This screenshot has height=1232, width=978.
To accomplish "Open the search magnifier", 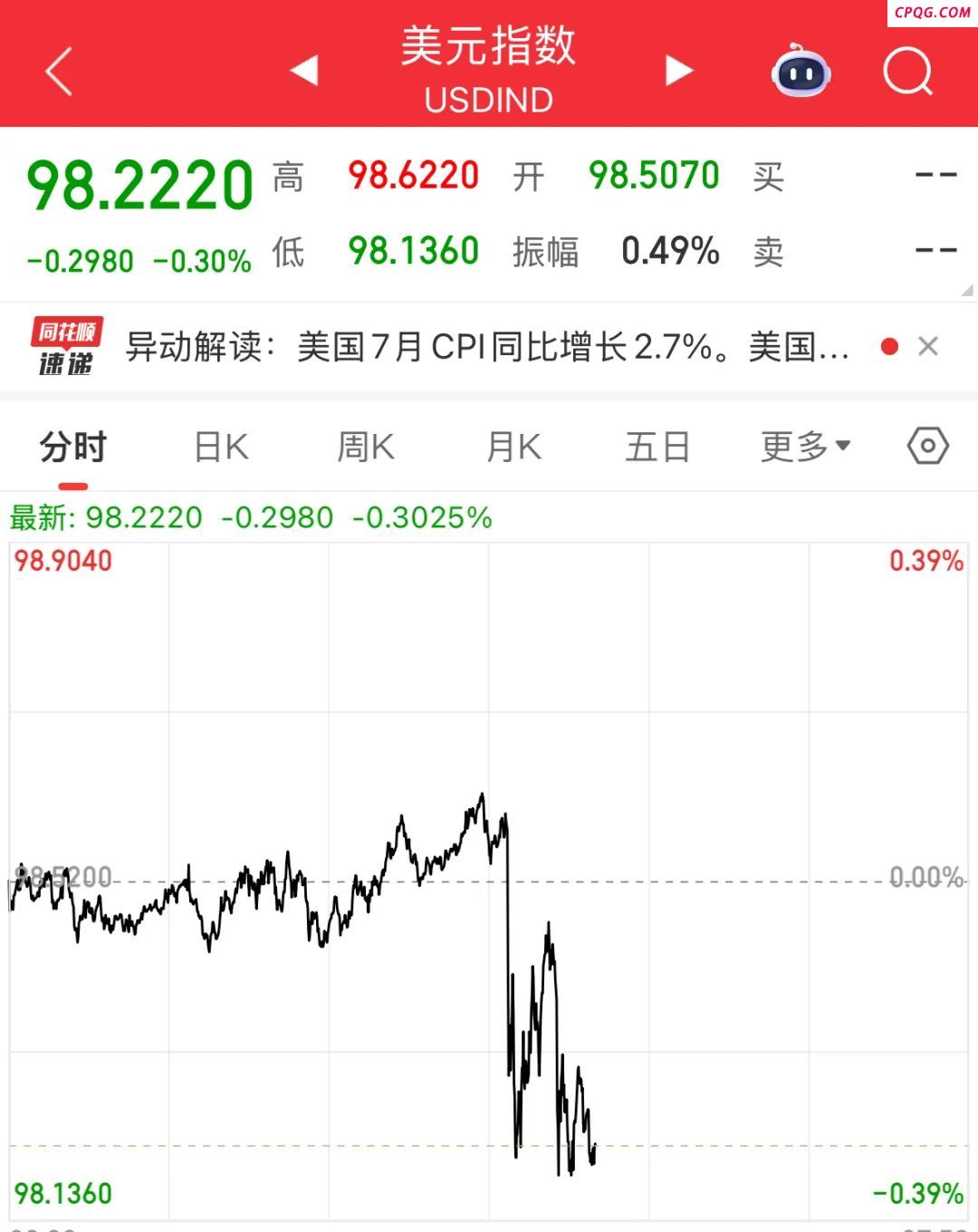I will coord(907,71).
